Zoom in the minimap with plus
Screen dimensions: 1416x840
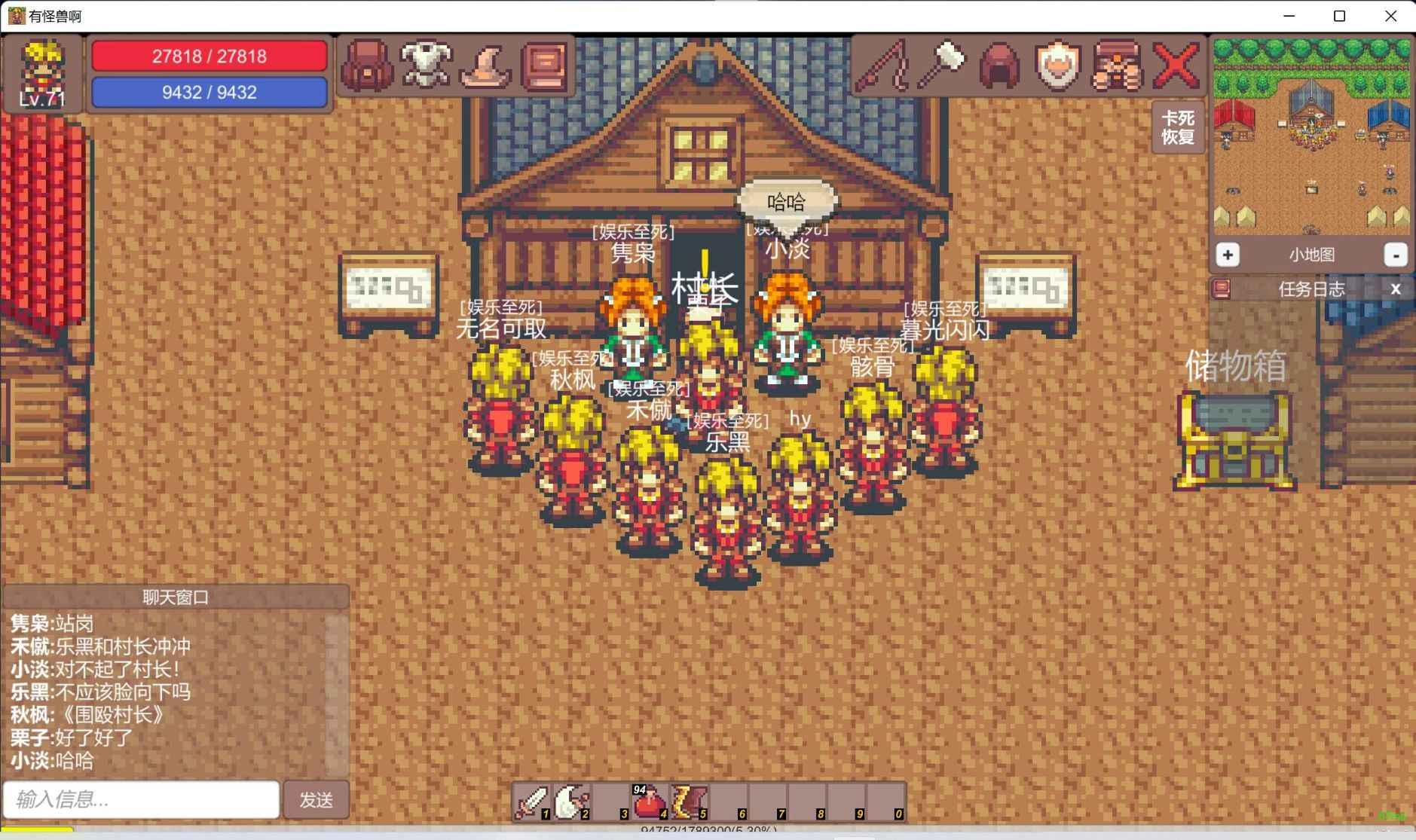1228,255
